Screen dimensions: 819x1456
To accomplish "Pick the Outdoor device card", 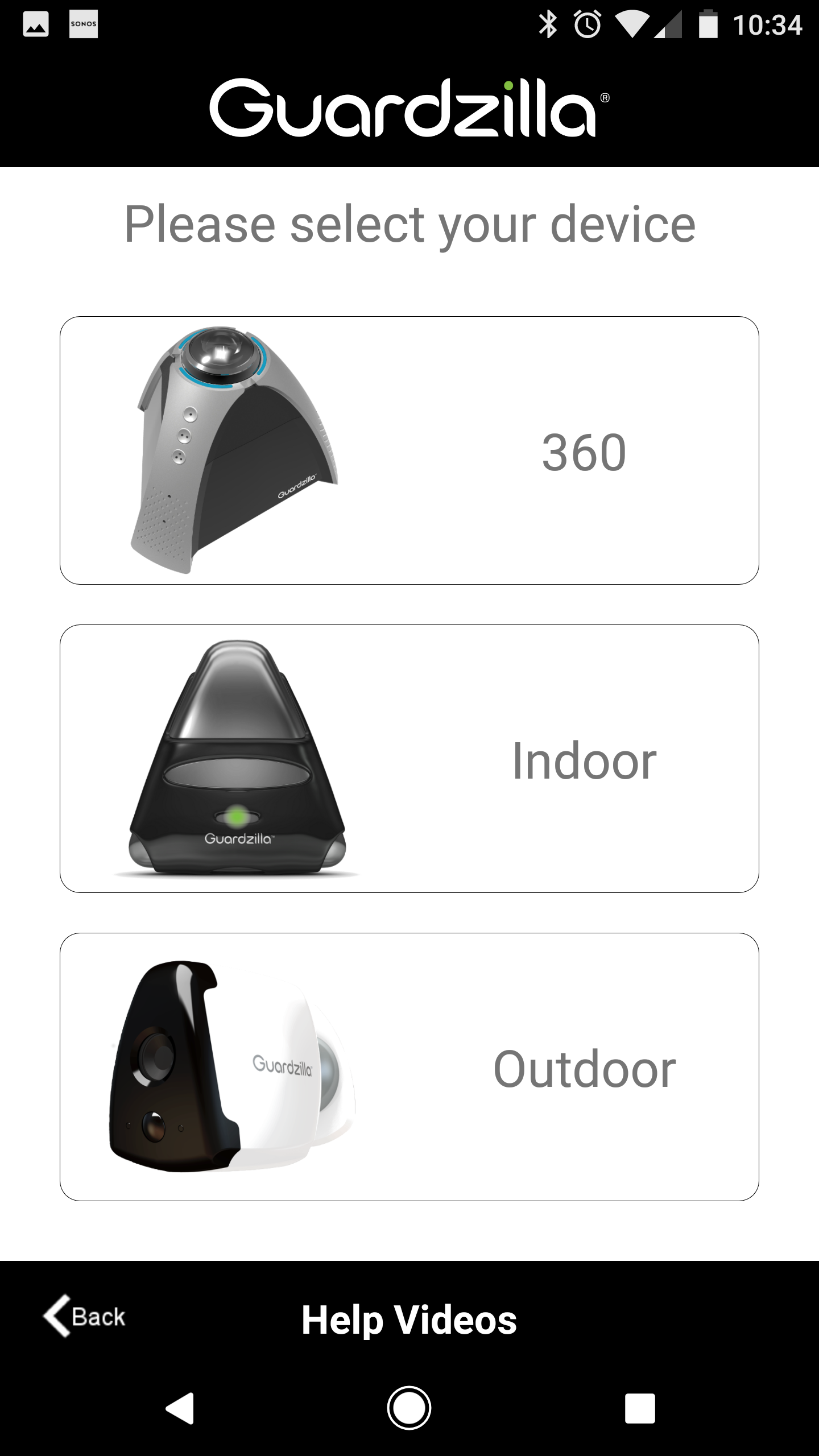I will (409, 1067).
